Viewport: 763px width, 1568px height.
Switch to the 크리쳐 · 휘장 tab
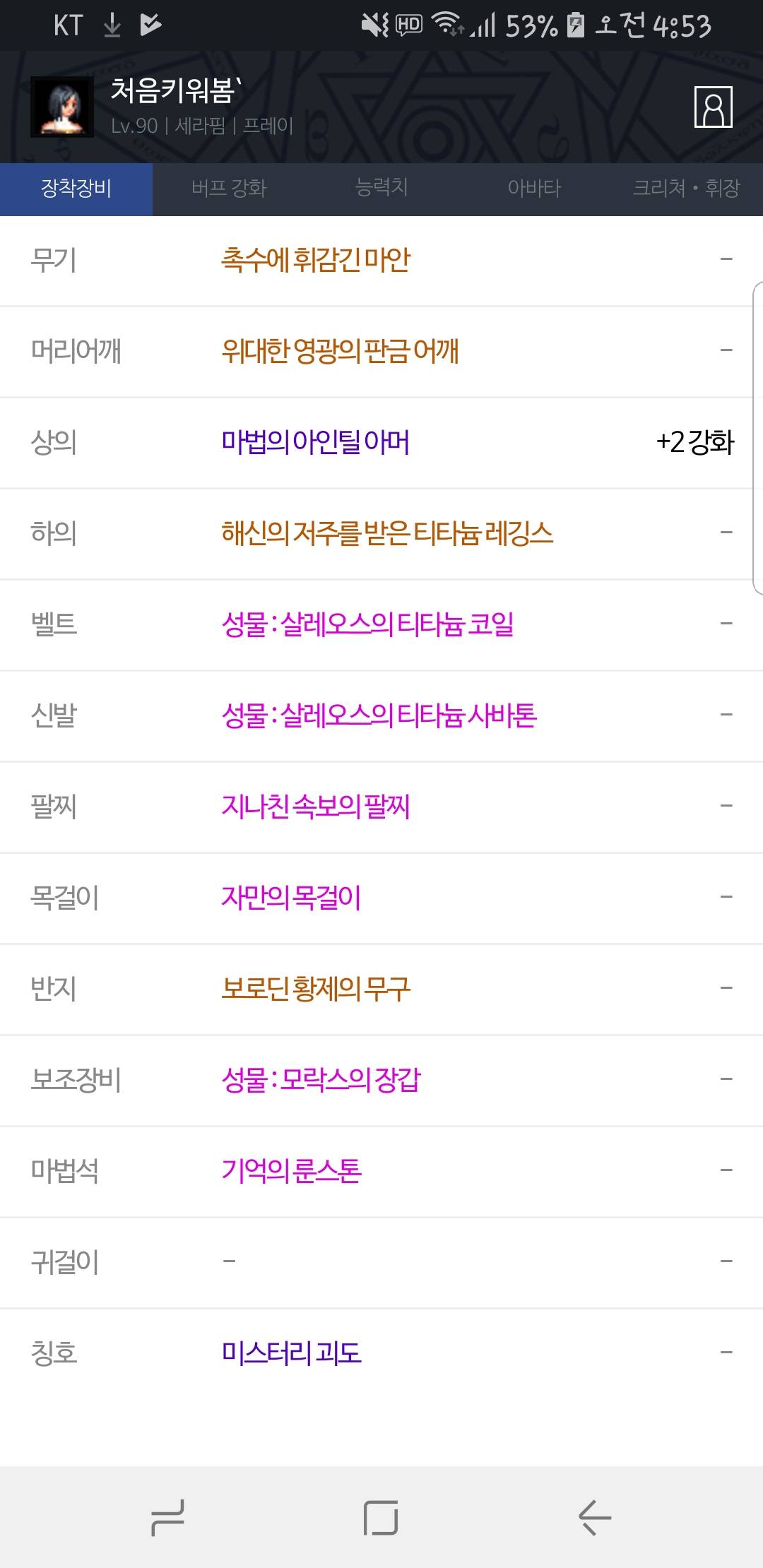tap(685, 188)
